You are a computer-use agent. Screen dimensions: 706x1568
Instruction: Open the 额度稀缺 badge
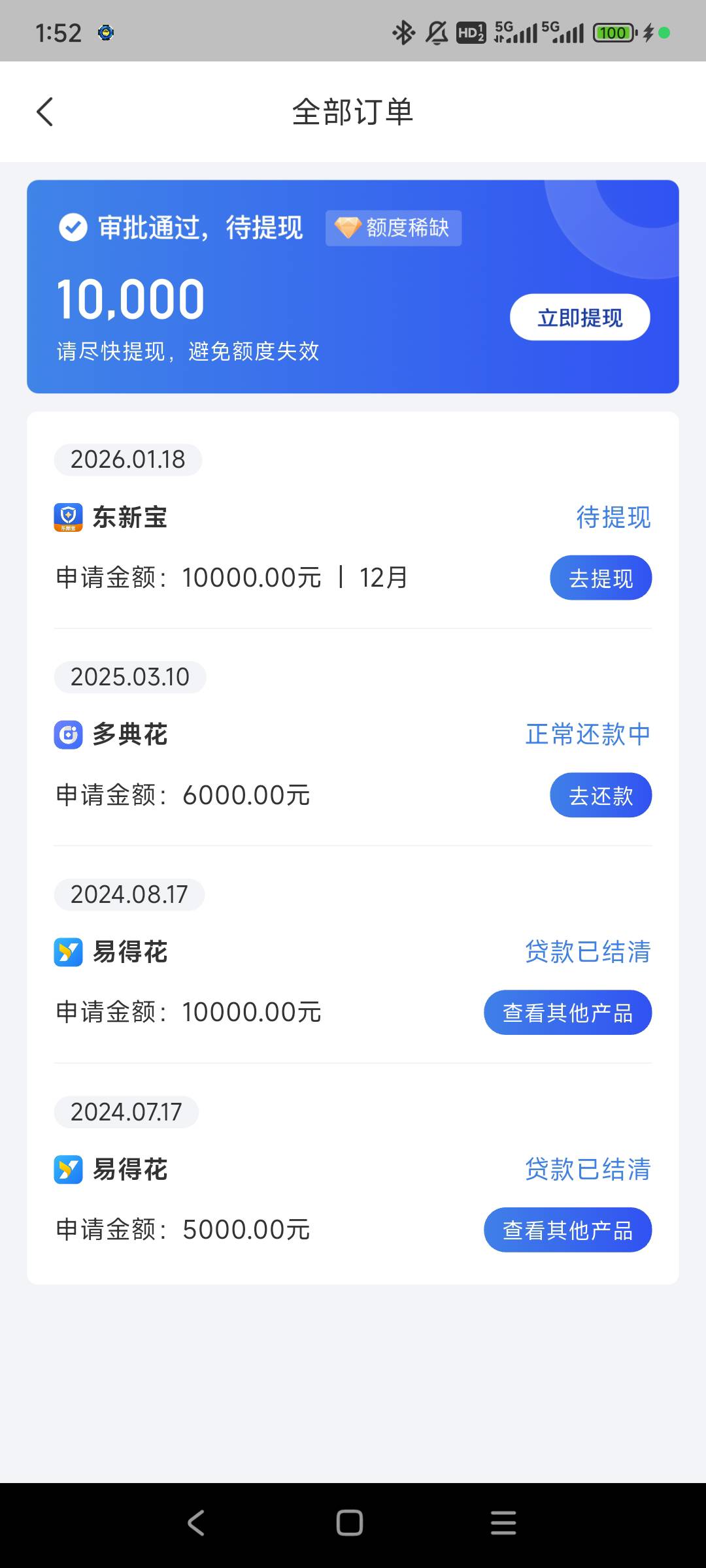[394, 228]
